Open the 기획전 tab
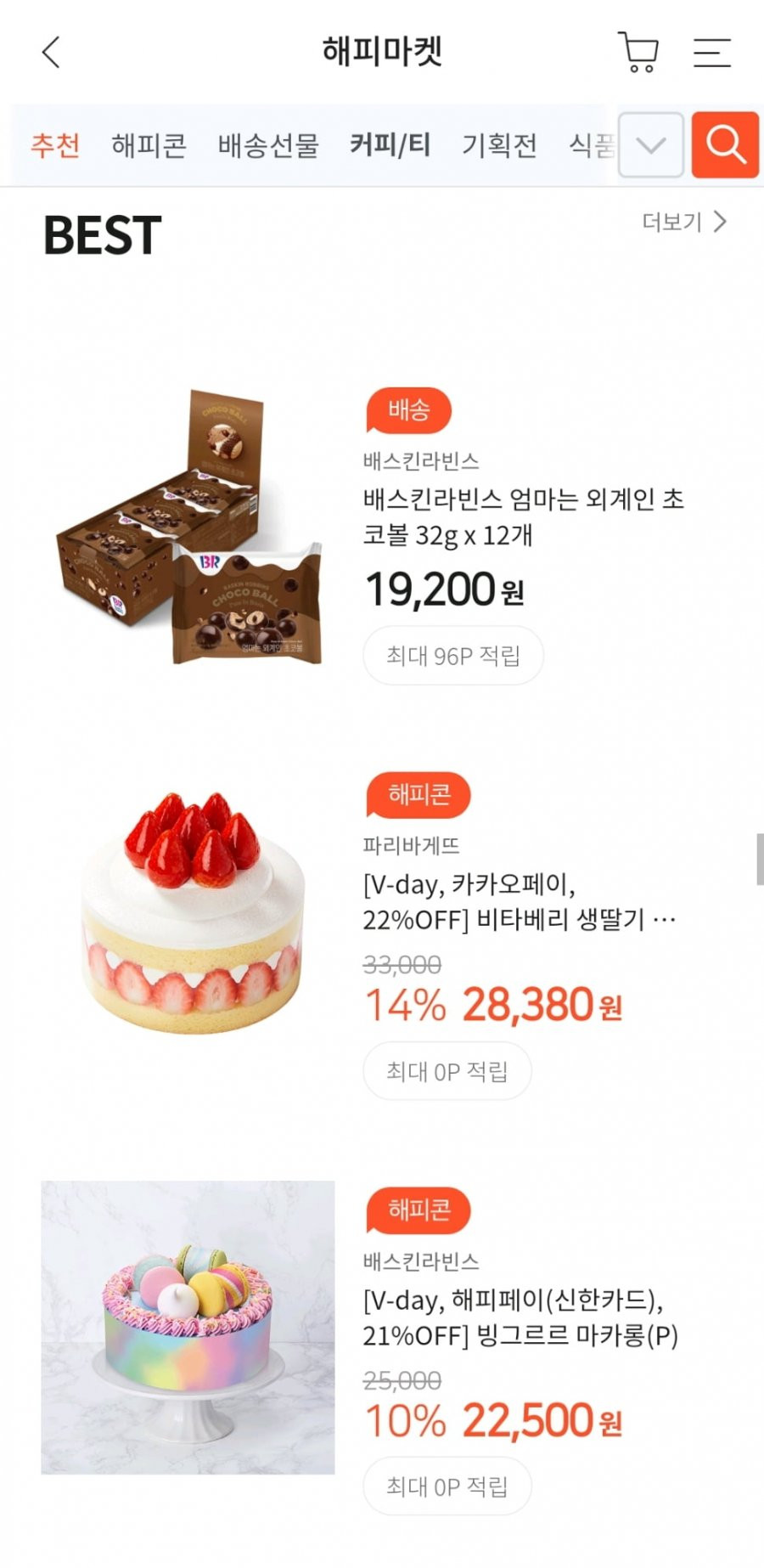The image size is (764, 1568). coord(499,145)
